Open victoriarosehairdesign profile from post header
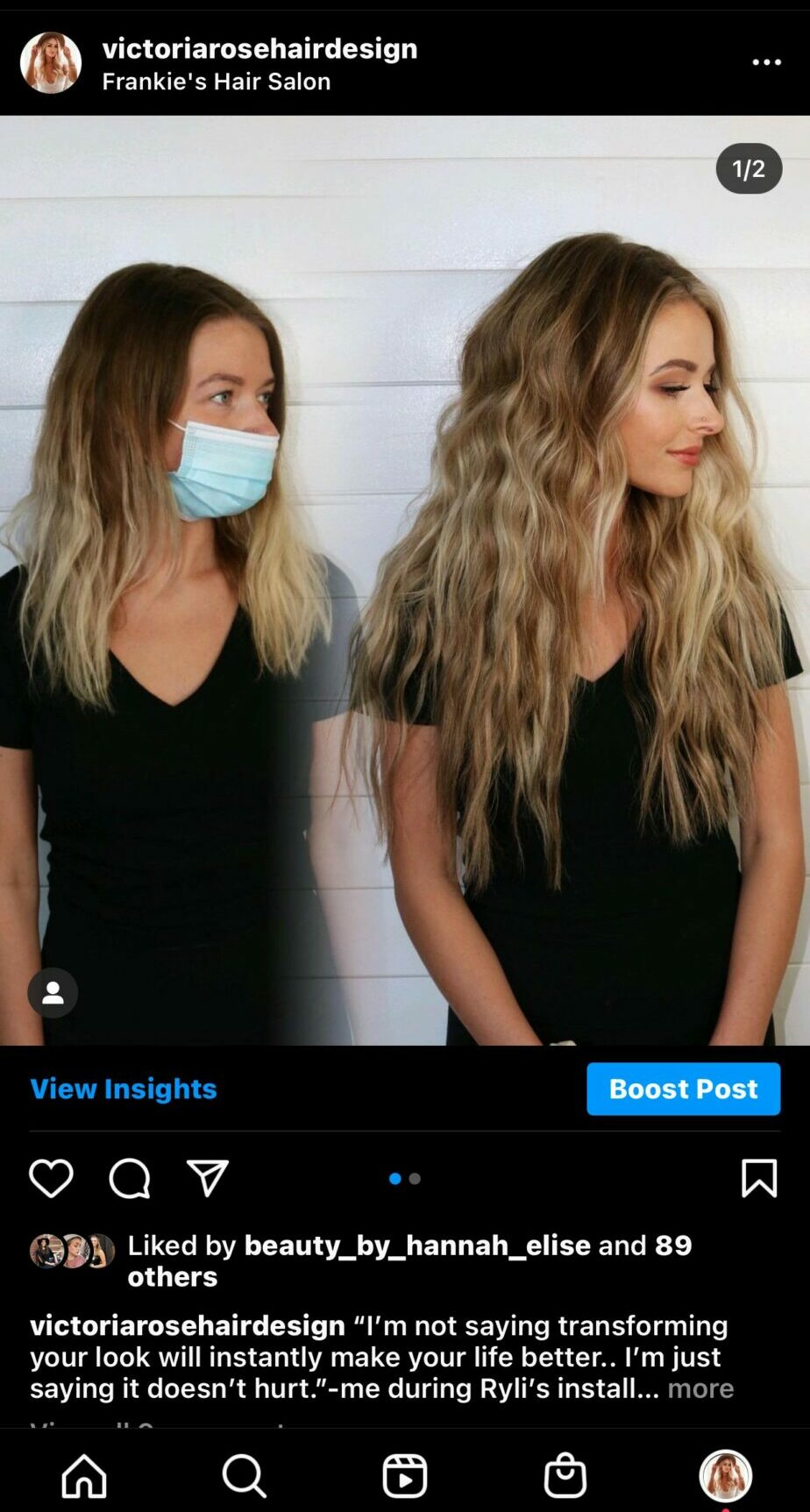Image resolution: width=810 pixels, height=1512 pixels. (259, 47)
